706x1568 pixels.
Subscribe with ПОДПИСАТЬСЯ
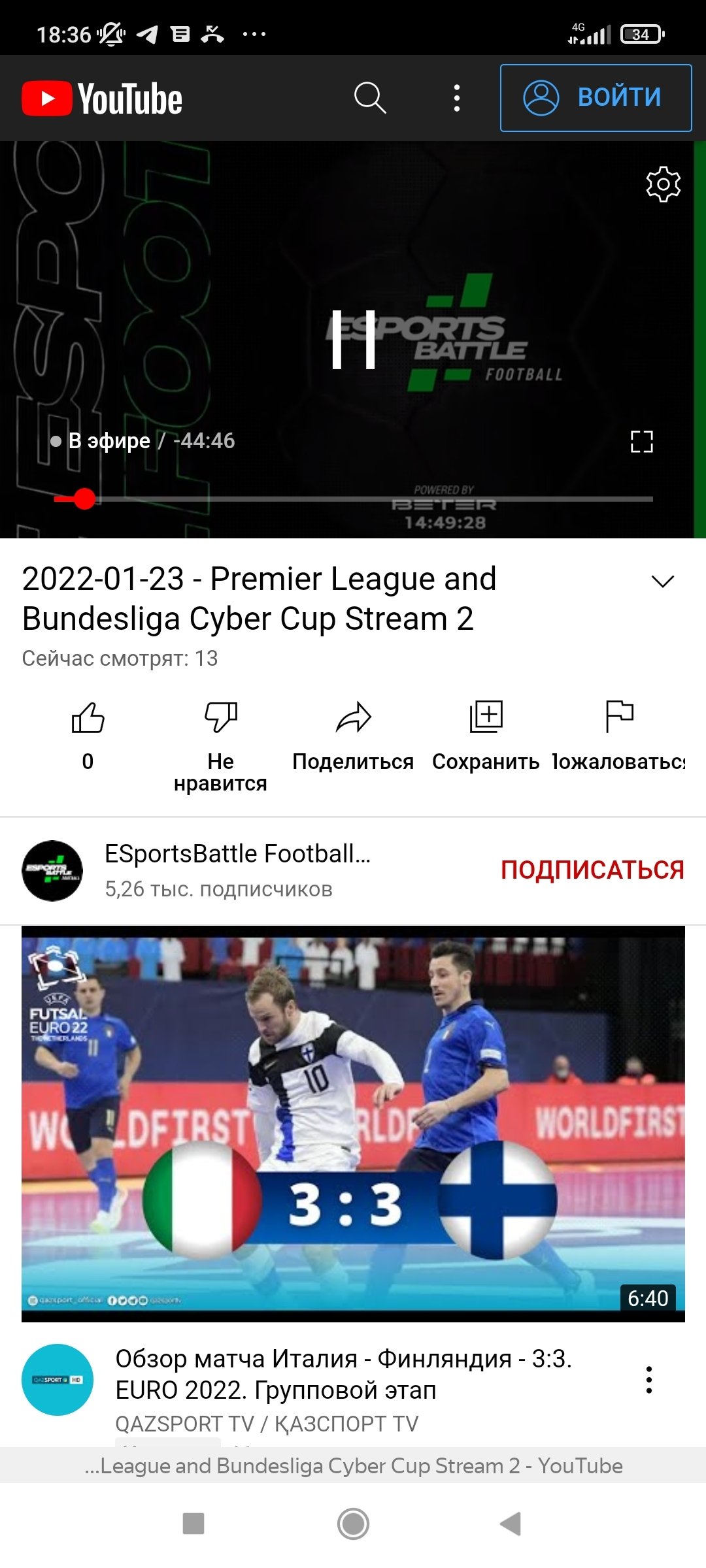(592, 870)
